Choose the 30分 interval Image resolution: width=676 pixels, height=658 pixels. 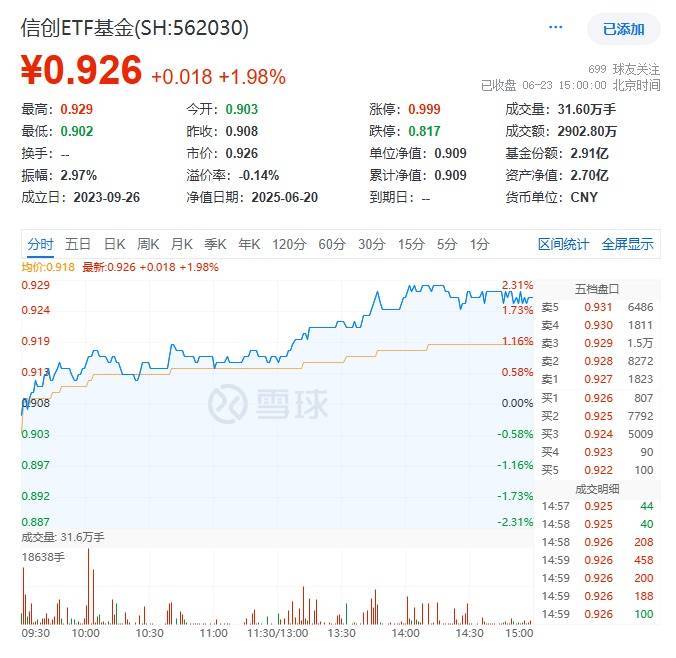click(x=371, y=244)
